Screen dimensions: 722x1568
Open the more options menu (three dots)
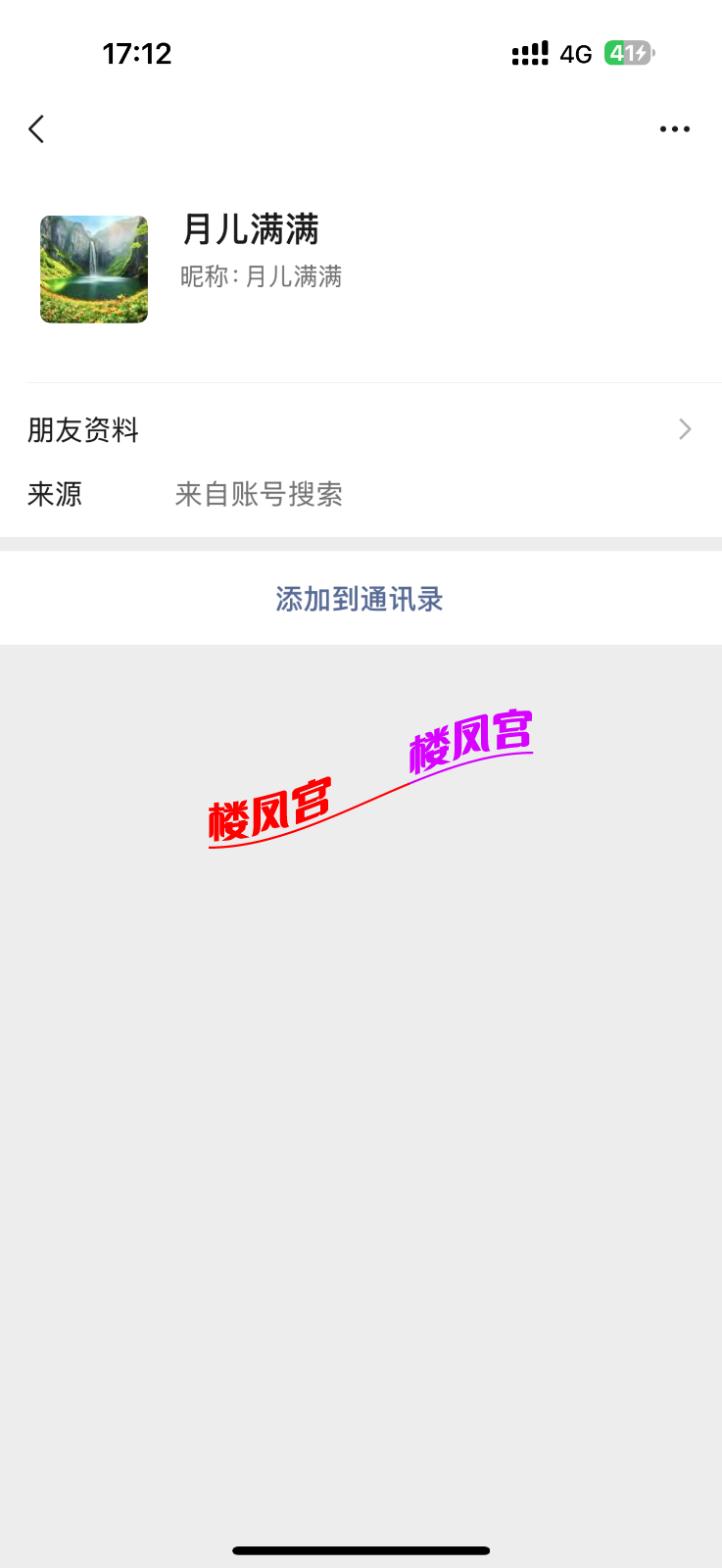pos(675,128)
